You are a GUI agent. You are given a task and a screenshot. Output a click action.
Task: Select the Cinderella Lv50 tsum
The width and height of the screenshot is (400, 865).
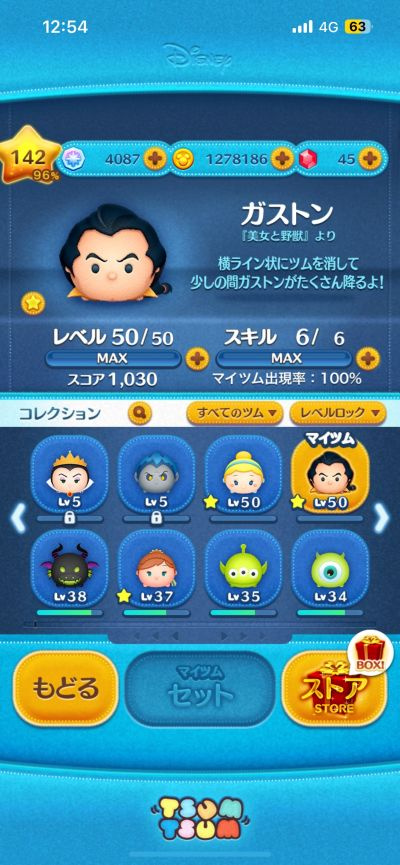(x=243, y=474)
